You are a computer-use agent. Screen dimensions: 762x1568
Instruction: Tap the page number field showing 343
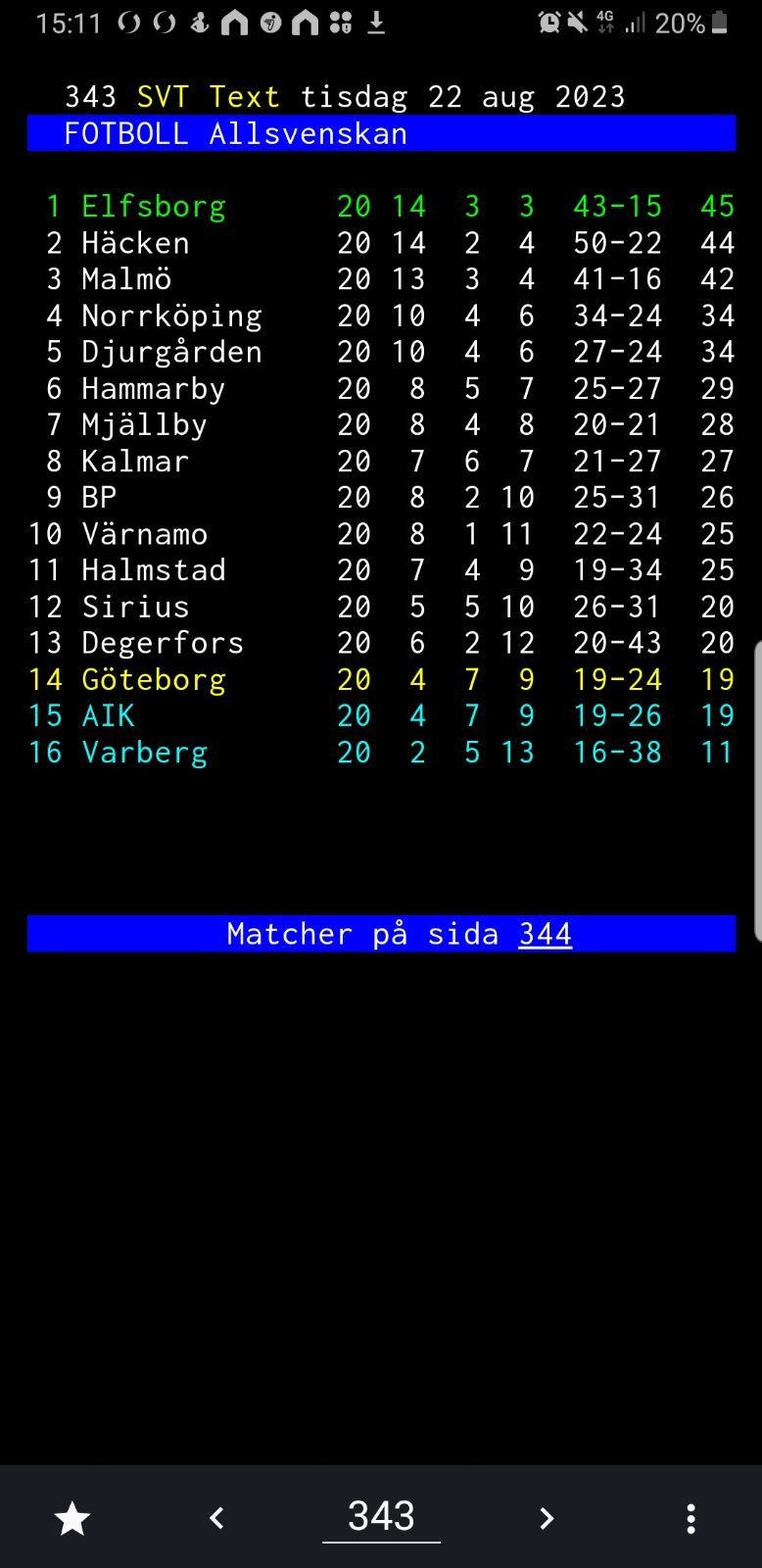pos(381,1517)
